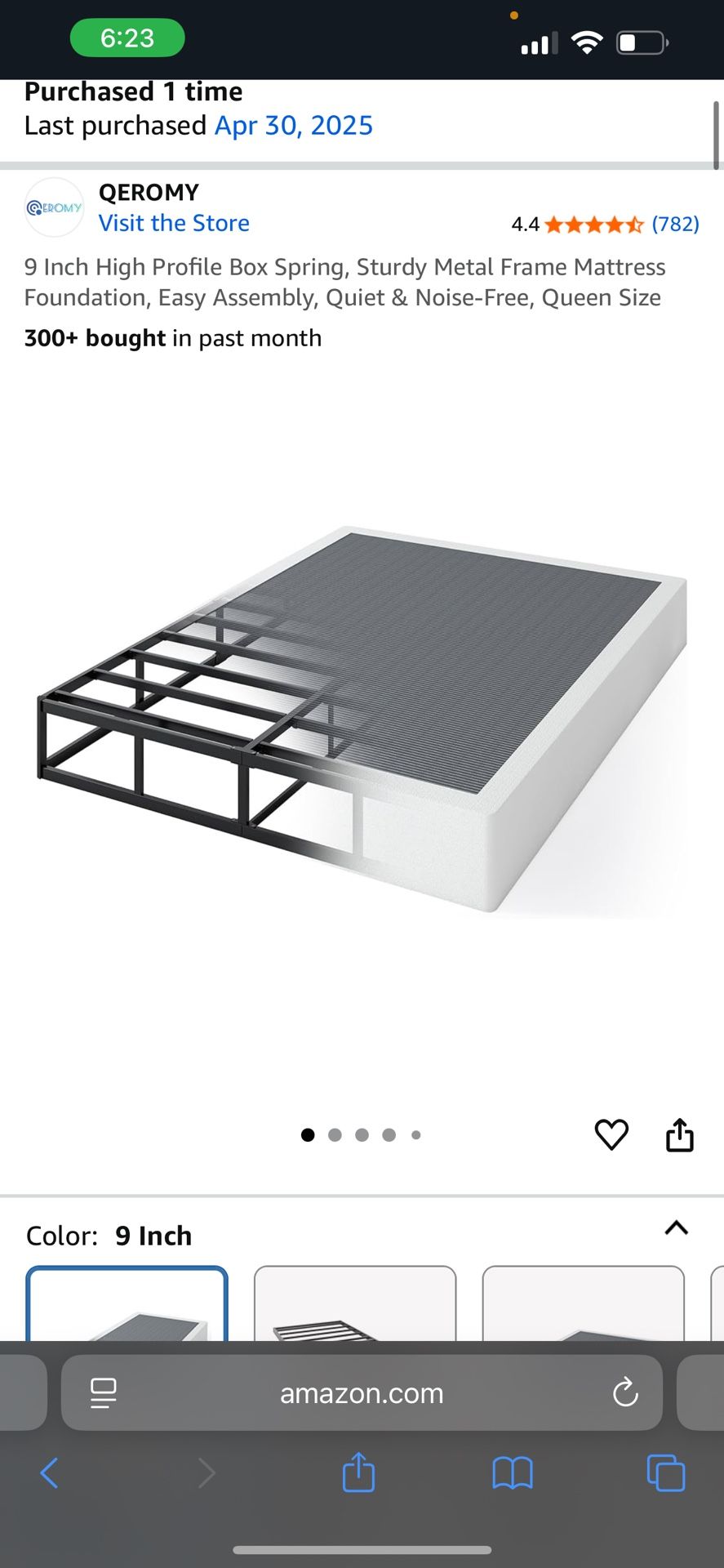Collapse the Color options section
Viewport: 724px width, 1568px height.
click(676, 1228)
